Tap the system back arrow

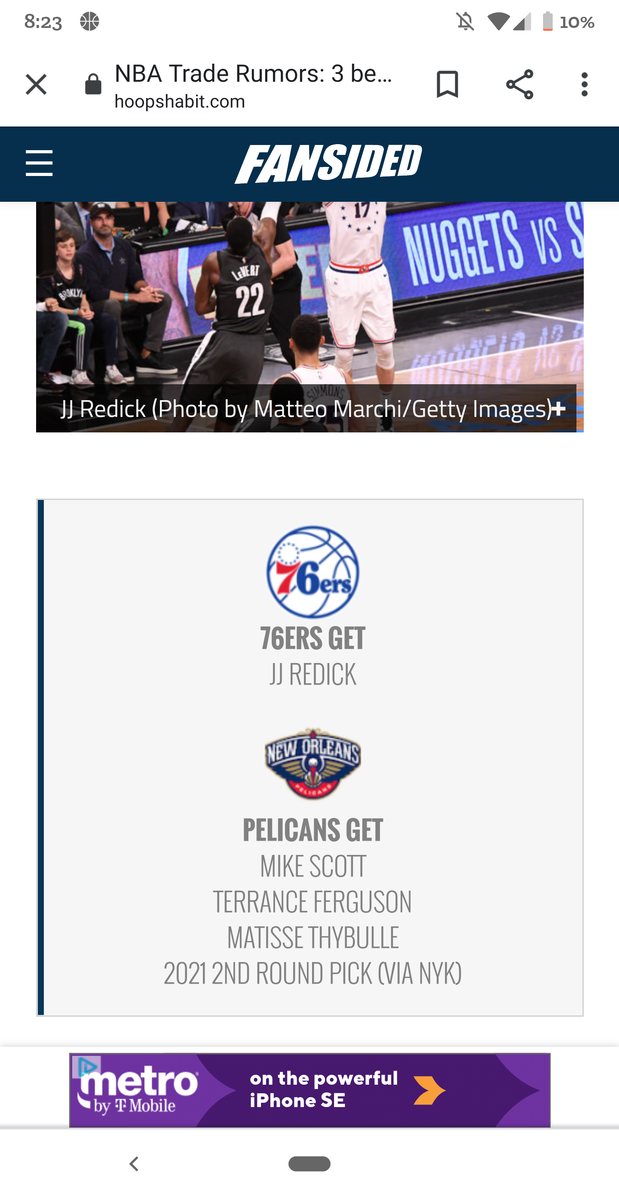(x=134, y=1163)
